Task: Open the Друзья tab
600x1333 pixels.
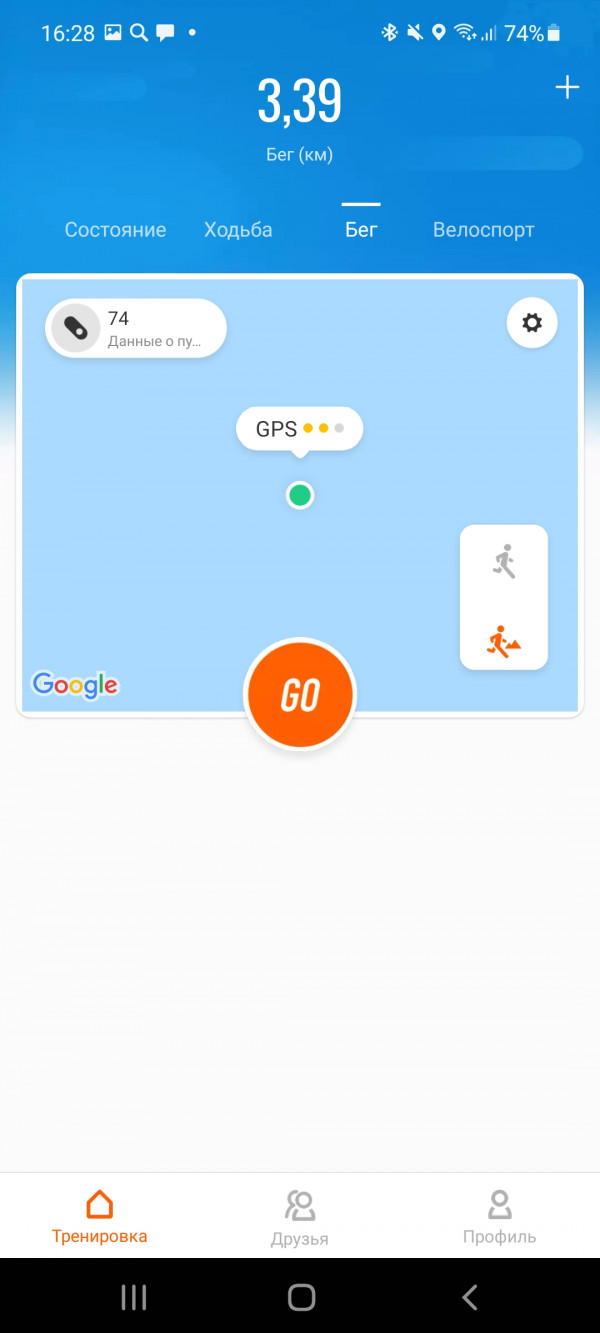Action: [299, 1217]
